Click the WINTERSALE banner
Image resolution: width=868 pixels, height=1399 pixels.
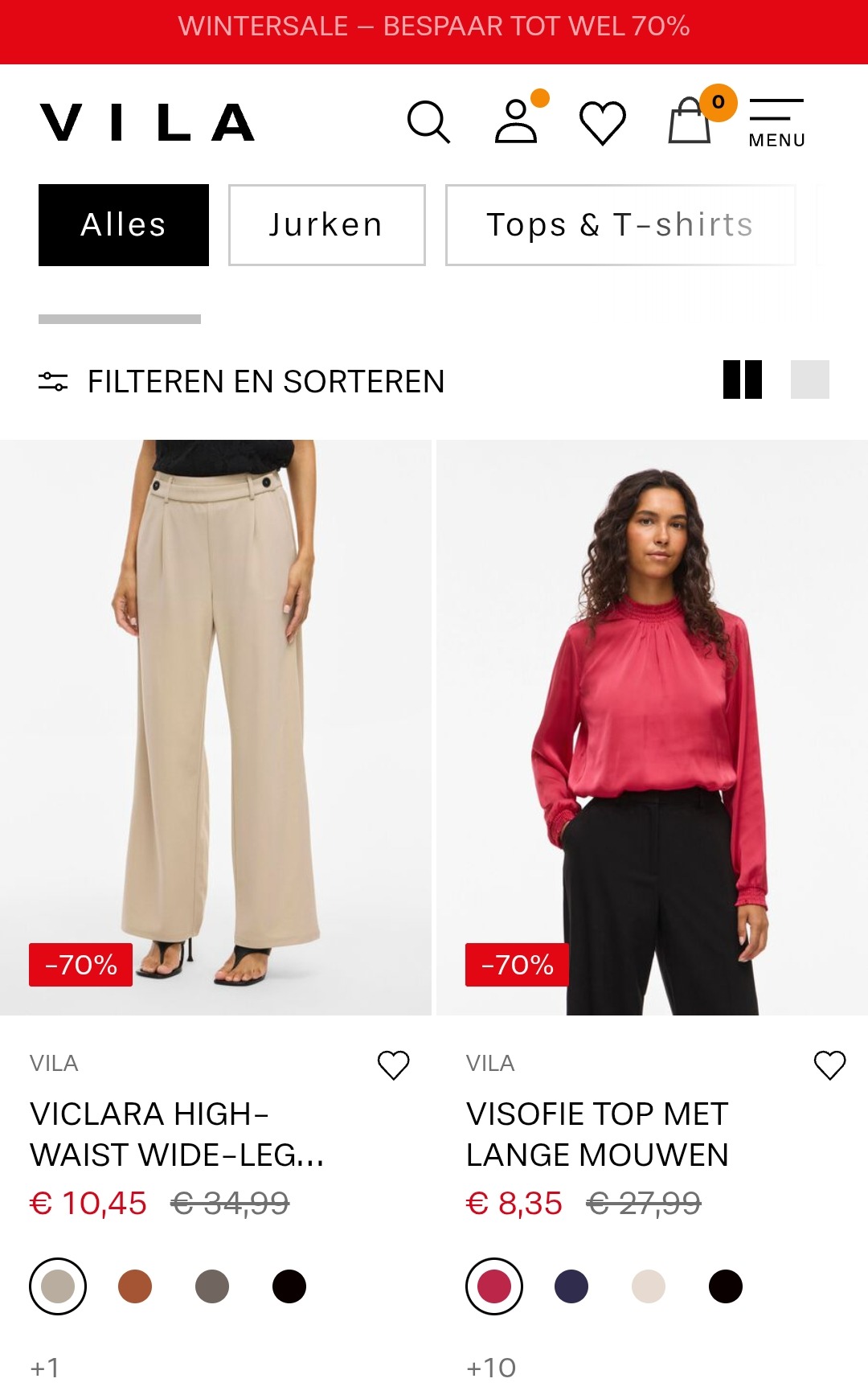point(434,27)
